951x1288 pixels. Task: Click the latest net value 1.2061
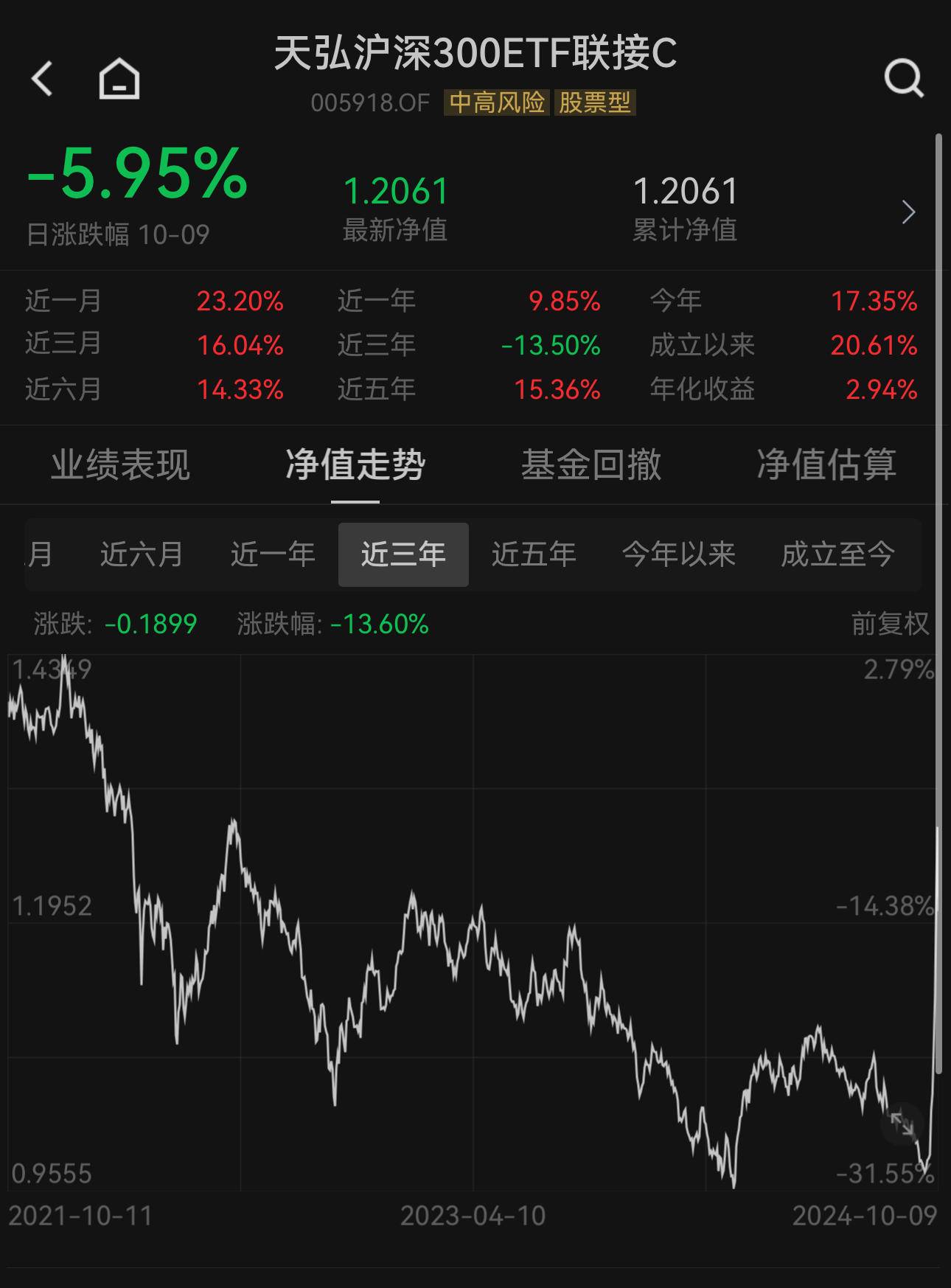pyautogui.click(x=395, y=189)
